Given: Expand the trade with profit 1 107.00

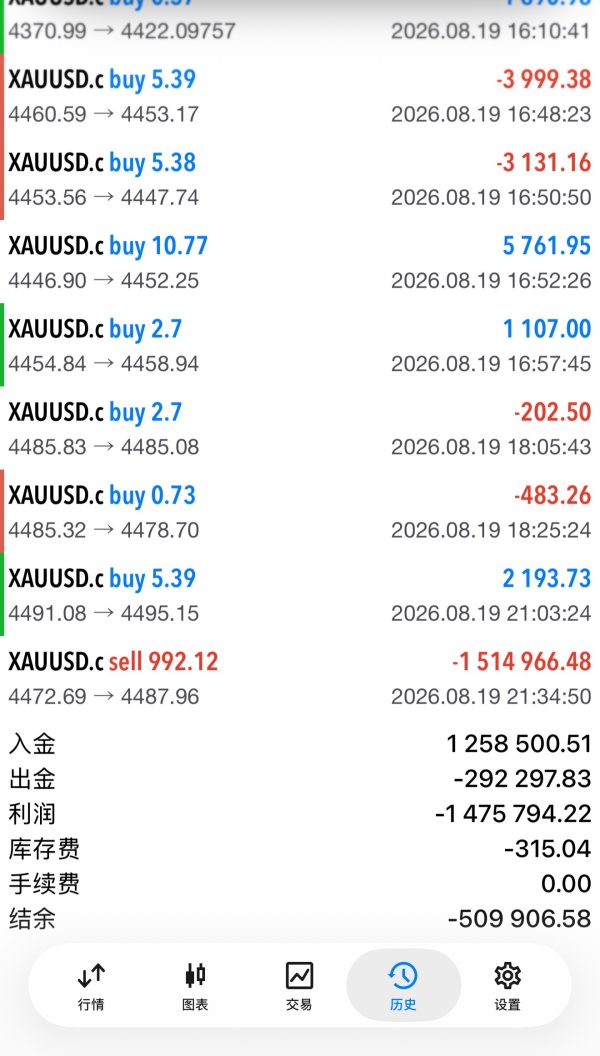Looking at the screenshot, I should coord(300,345).
